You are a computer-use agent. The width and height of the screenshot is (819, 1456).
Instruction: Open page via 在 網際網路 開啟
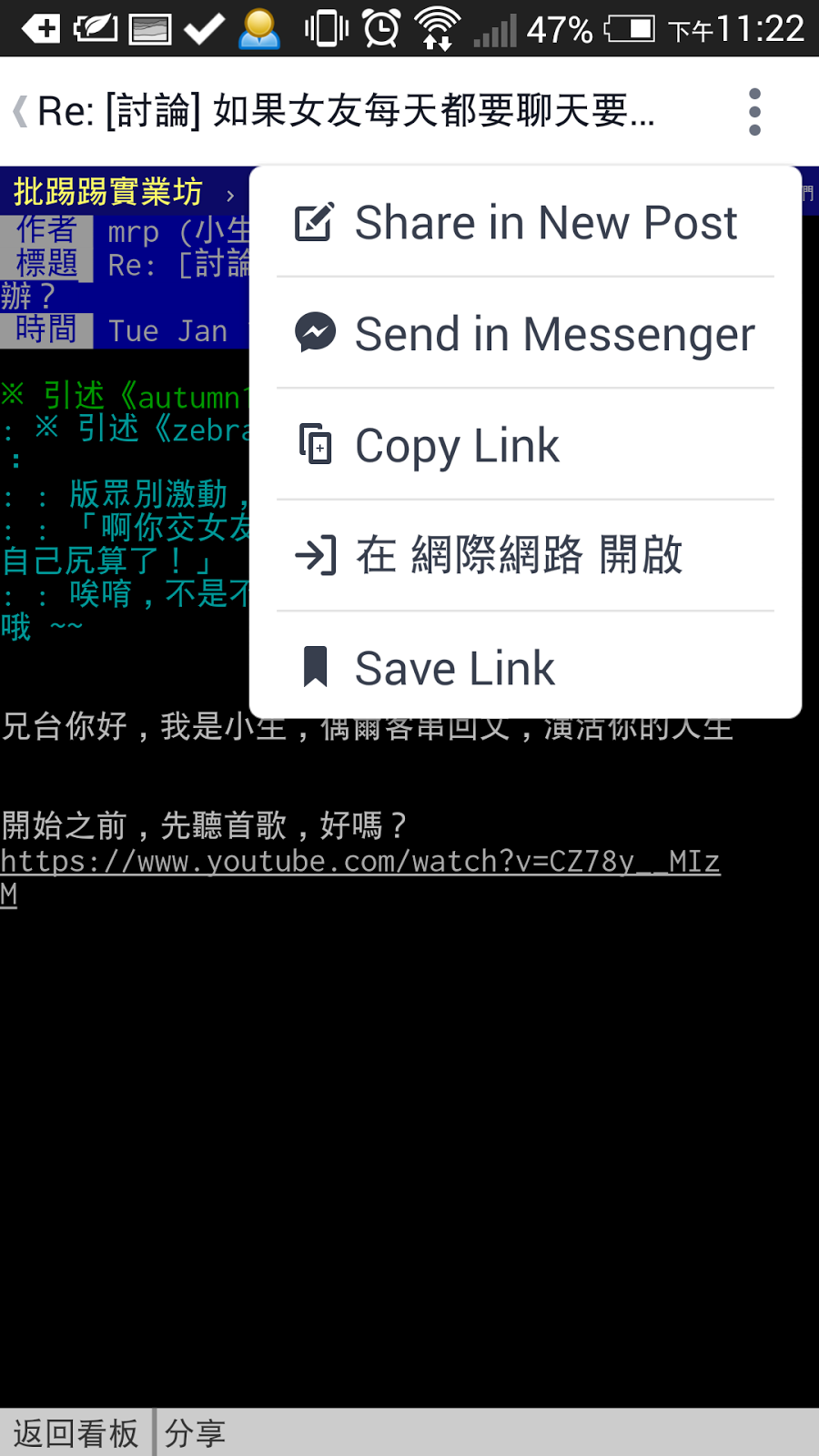point(526,556)
